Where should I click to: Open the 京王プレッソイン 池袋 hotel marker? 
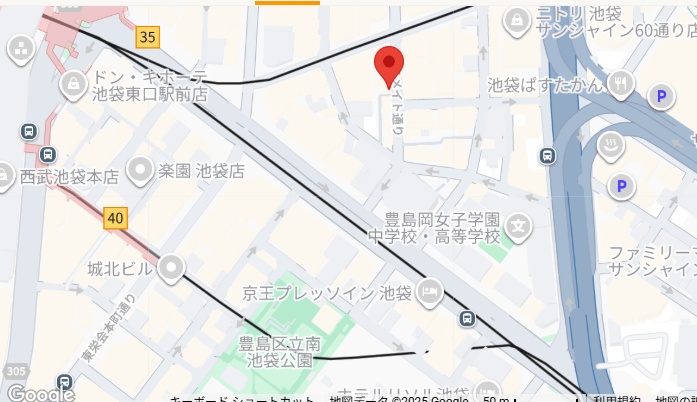point(429,291)
